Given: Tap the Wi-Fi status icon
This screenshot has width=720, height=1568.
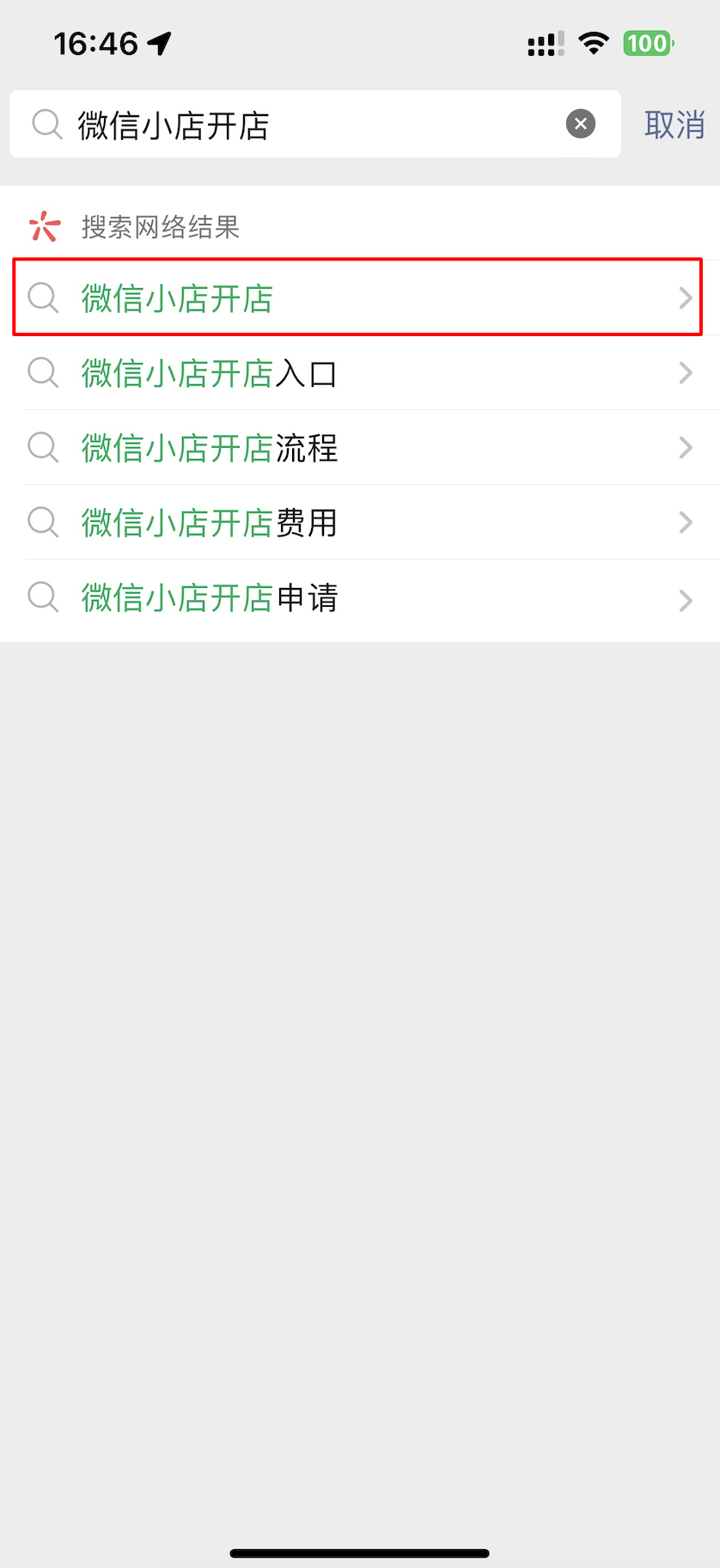Looking at the screenshot, I should [594, 43].
